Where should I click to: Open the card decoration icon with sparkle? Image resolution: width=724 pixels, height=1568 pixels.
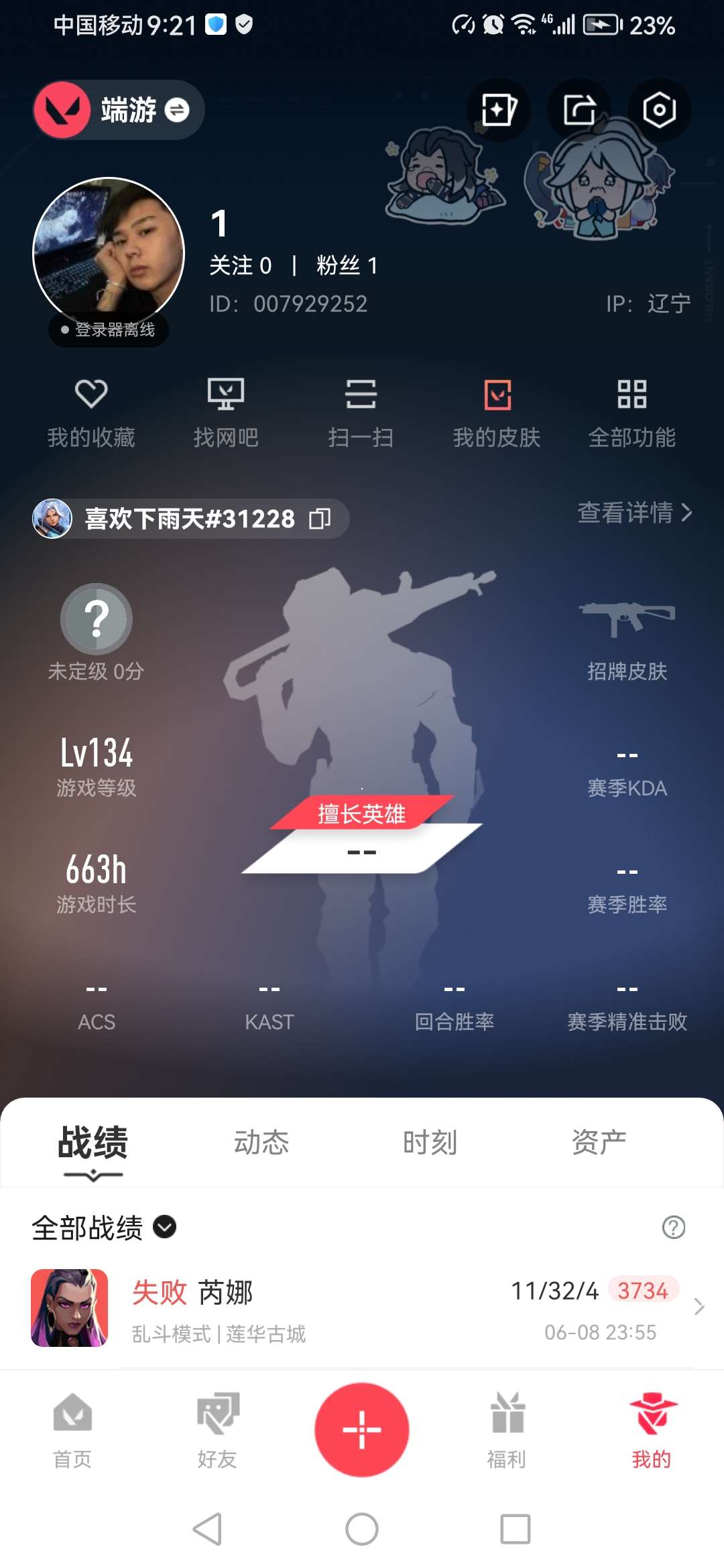coord(498,110)
